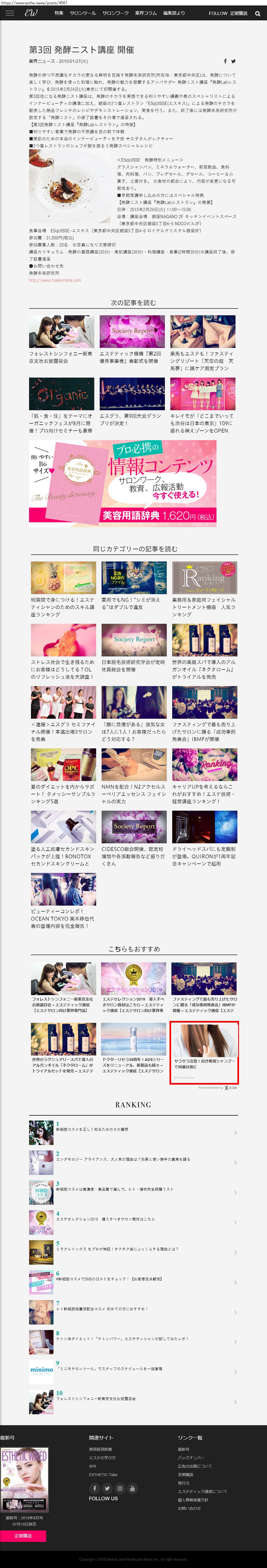Open the バックナンバー footer link
Viewport: 267px width, 1568px height.
(x=191, y=1457)
